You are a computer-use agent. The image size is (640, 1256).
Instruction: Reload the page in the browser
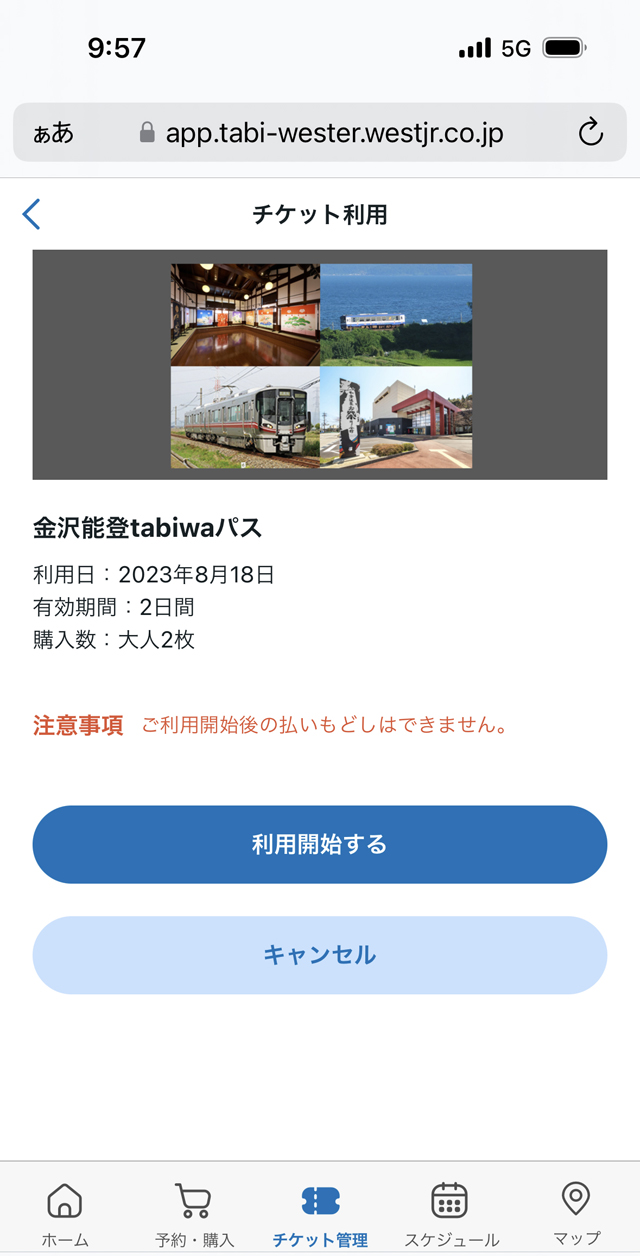click(x=590, y=132)
